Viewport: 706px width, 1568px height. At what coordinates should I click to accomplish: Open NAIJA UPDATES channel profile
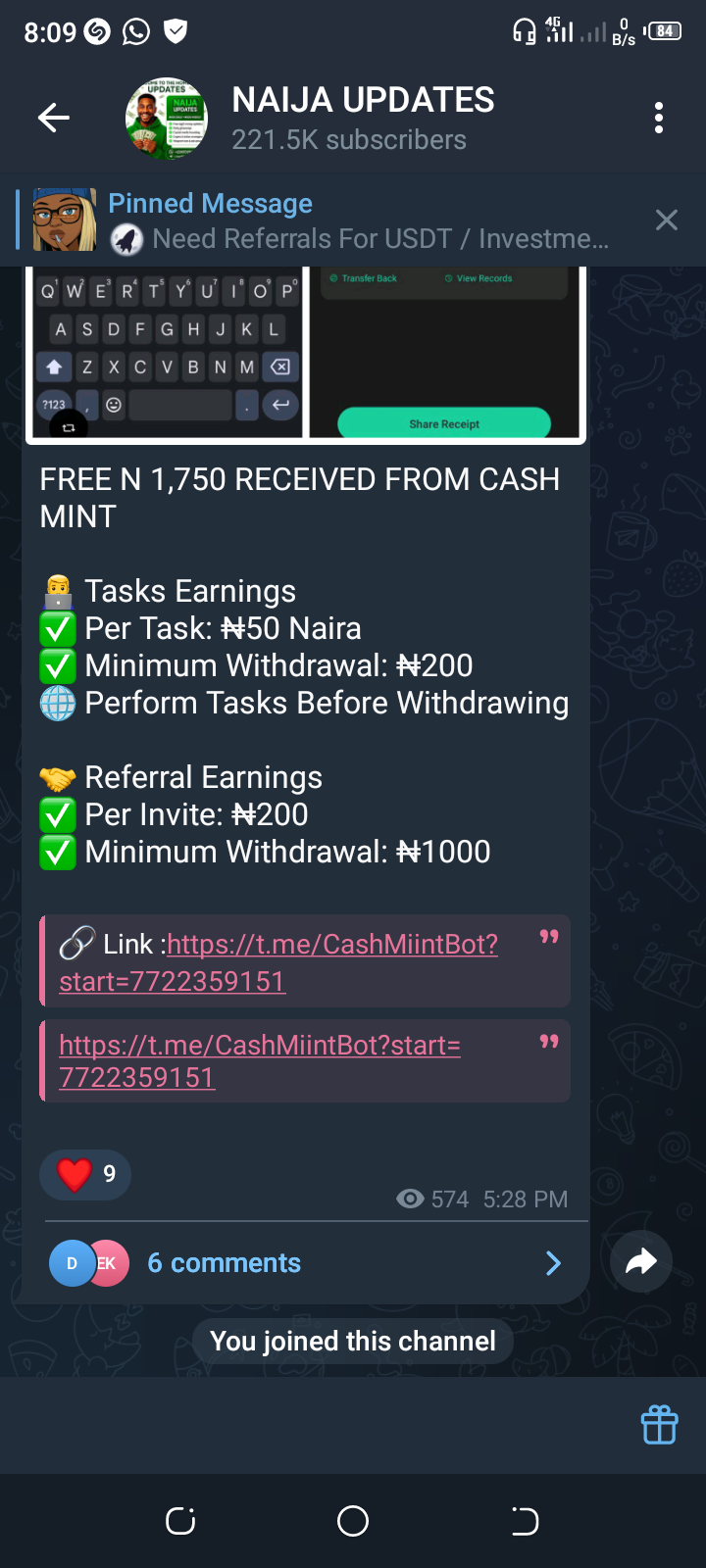tap(363, 119)
